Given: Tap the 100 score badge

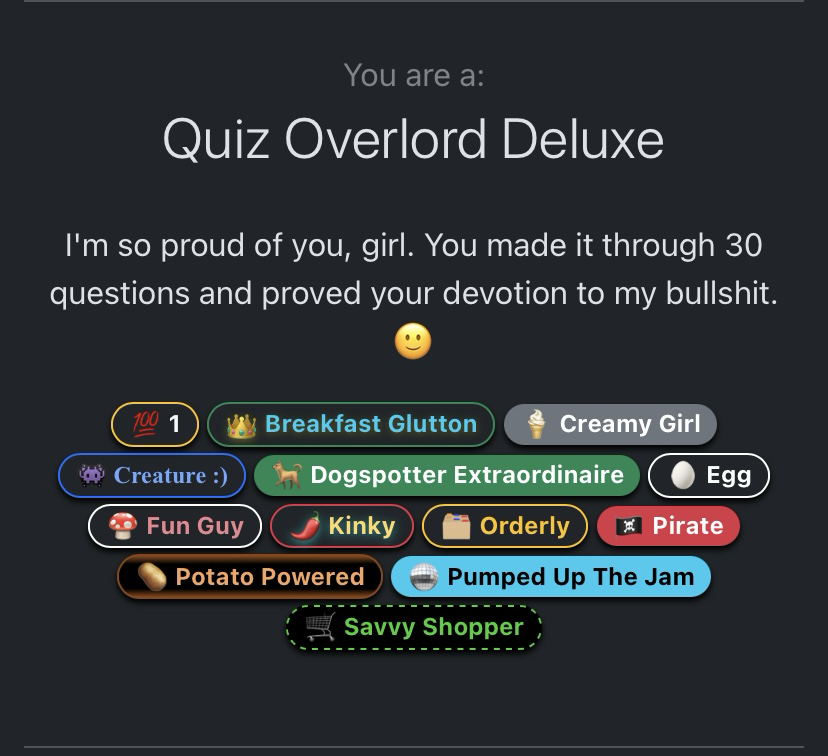Looking at the screenshot, I should pyautogui.click(x=155, y=424).
